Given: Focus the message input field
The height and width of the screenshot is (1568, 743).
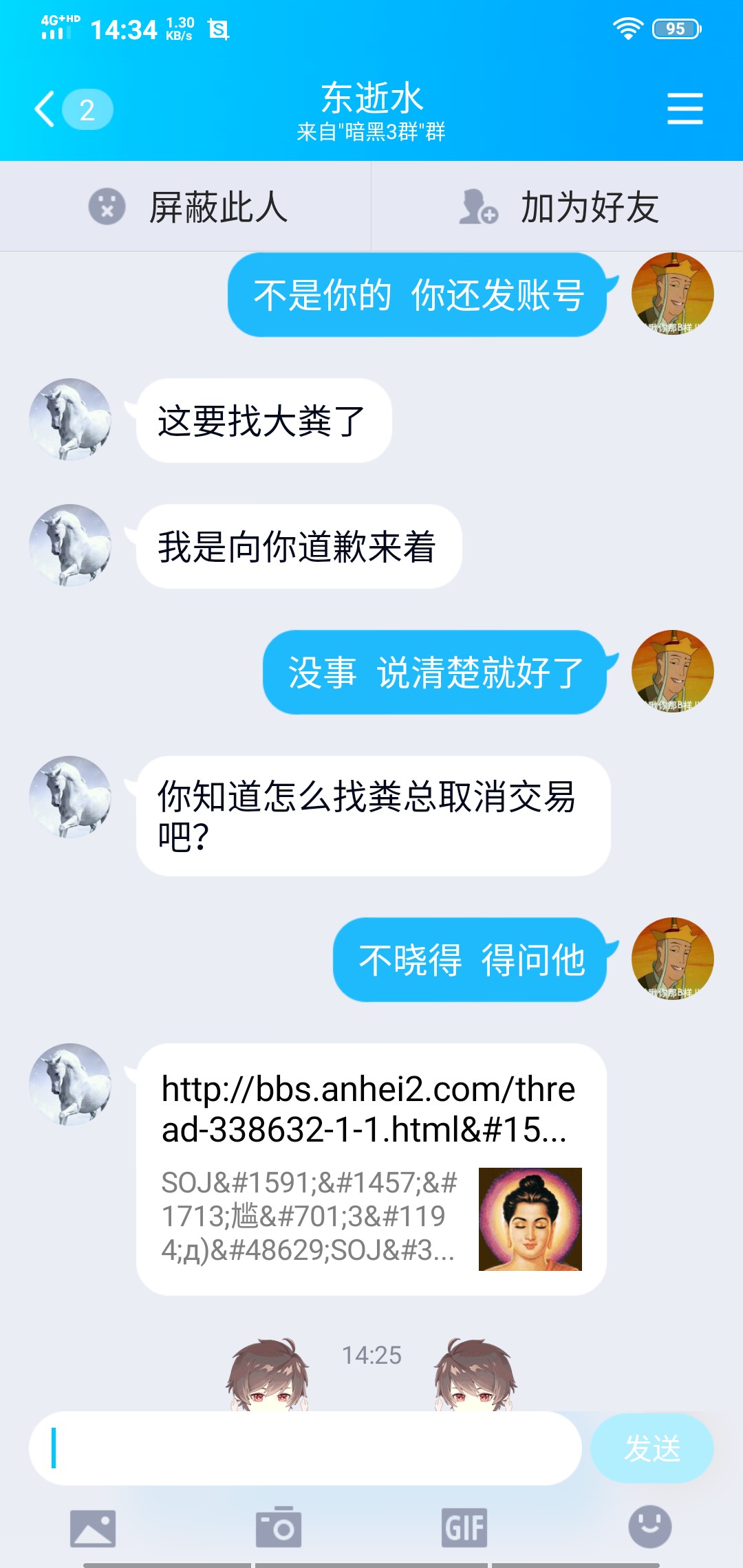Looking at the screenshot, I should pos(305,1448).
